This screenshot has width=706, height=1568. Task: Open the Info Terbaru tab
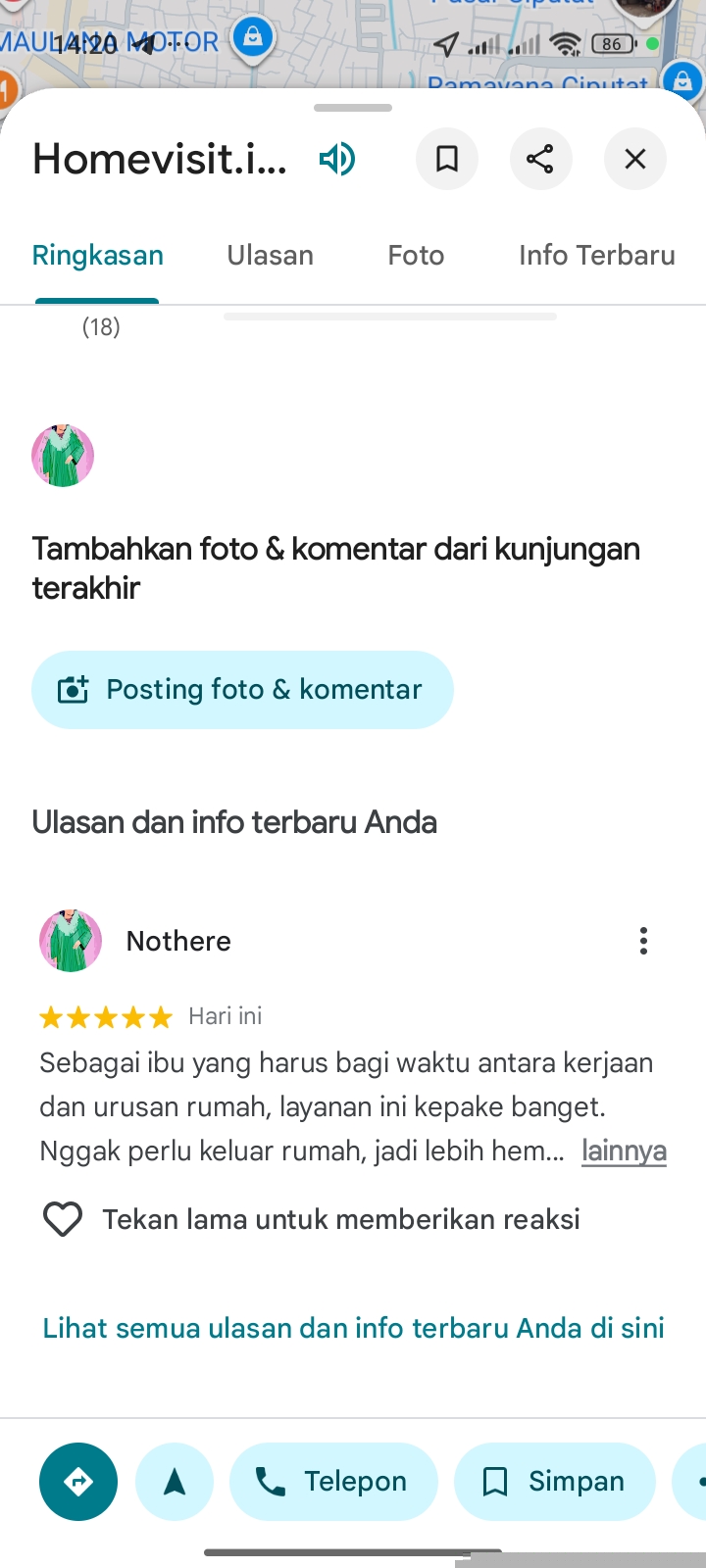coord(596,256)
